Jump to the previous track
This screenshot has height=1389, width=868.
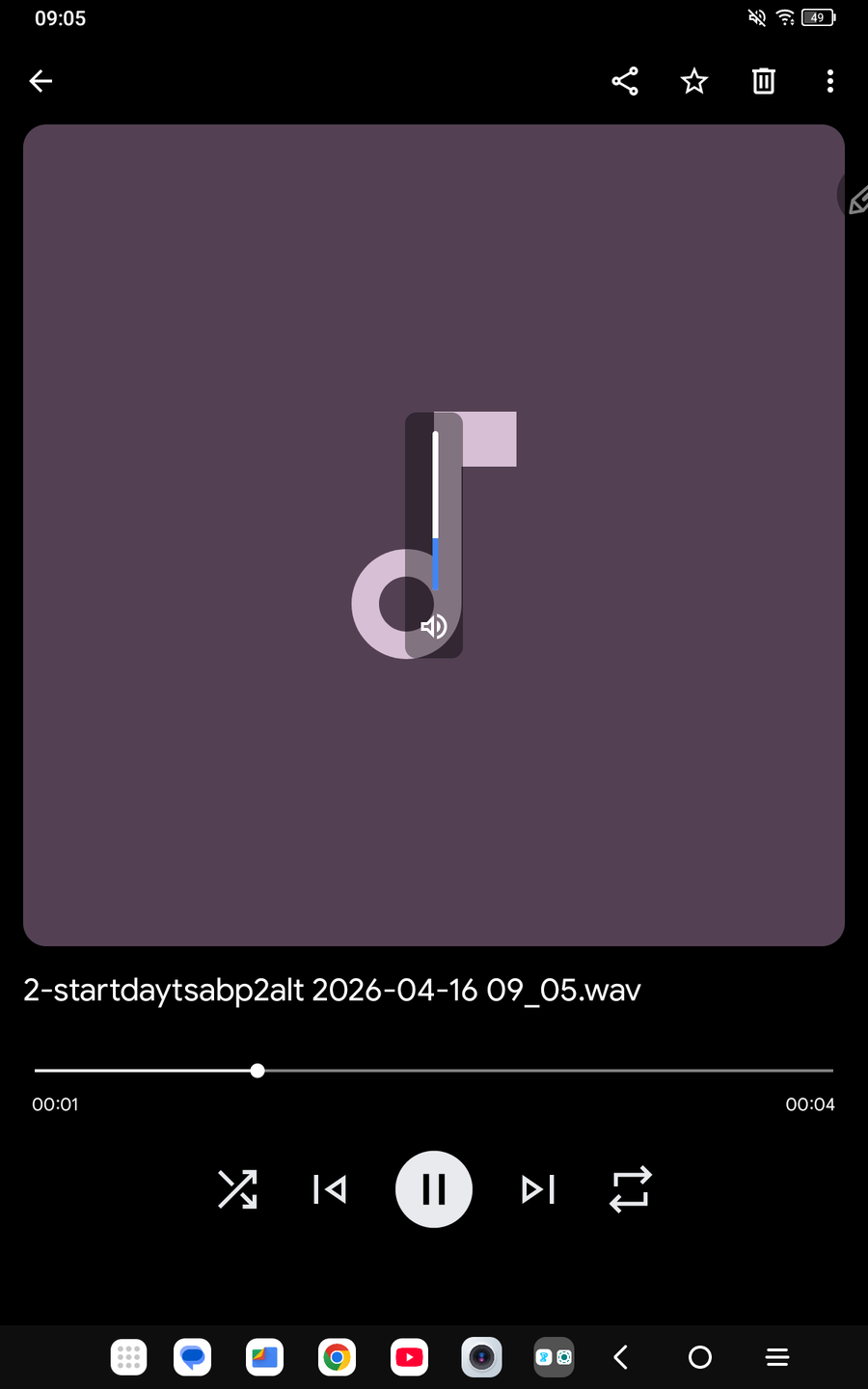[330, 1189]
